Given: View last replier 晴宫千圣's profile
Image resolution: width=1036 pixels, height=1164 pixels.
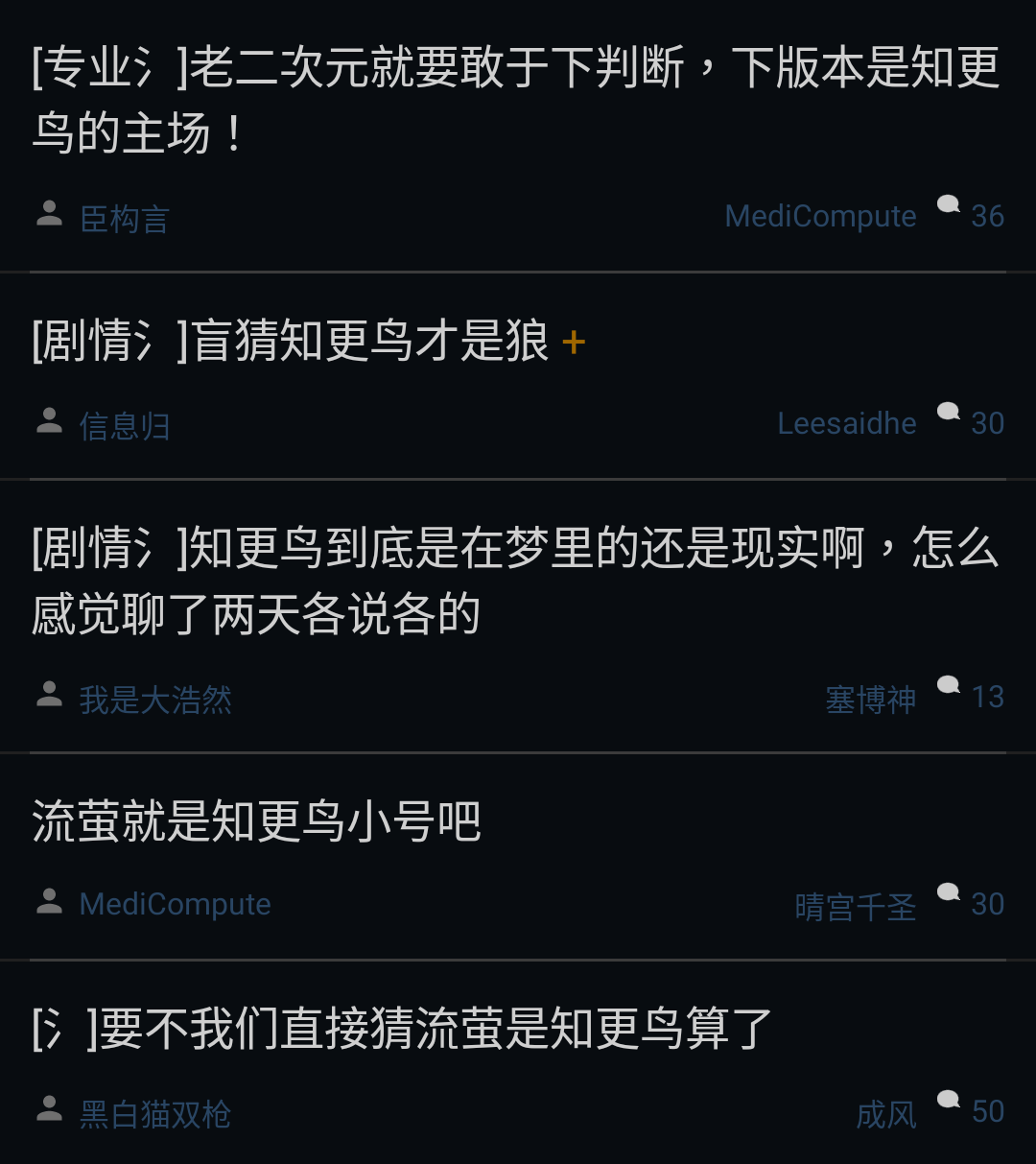Looking at the screenshot, I should pyautogui.click(x=855, y=906).
